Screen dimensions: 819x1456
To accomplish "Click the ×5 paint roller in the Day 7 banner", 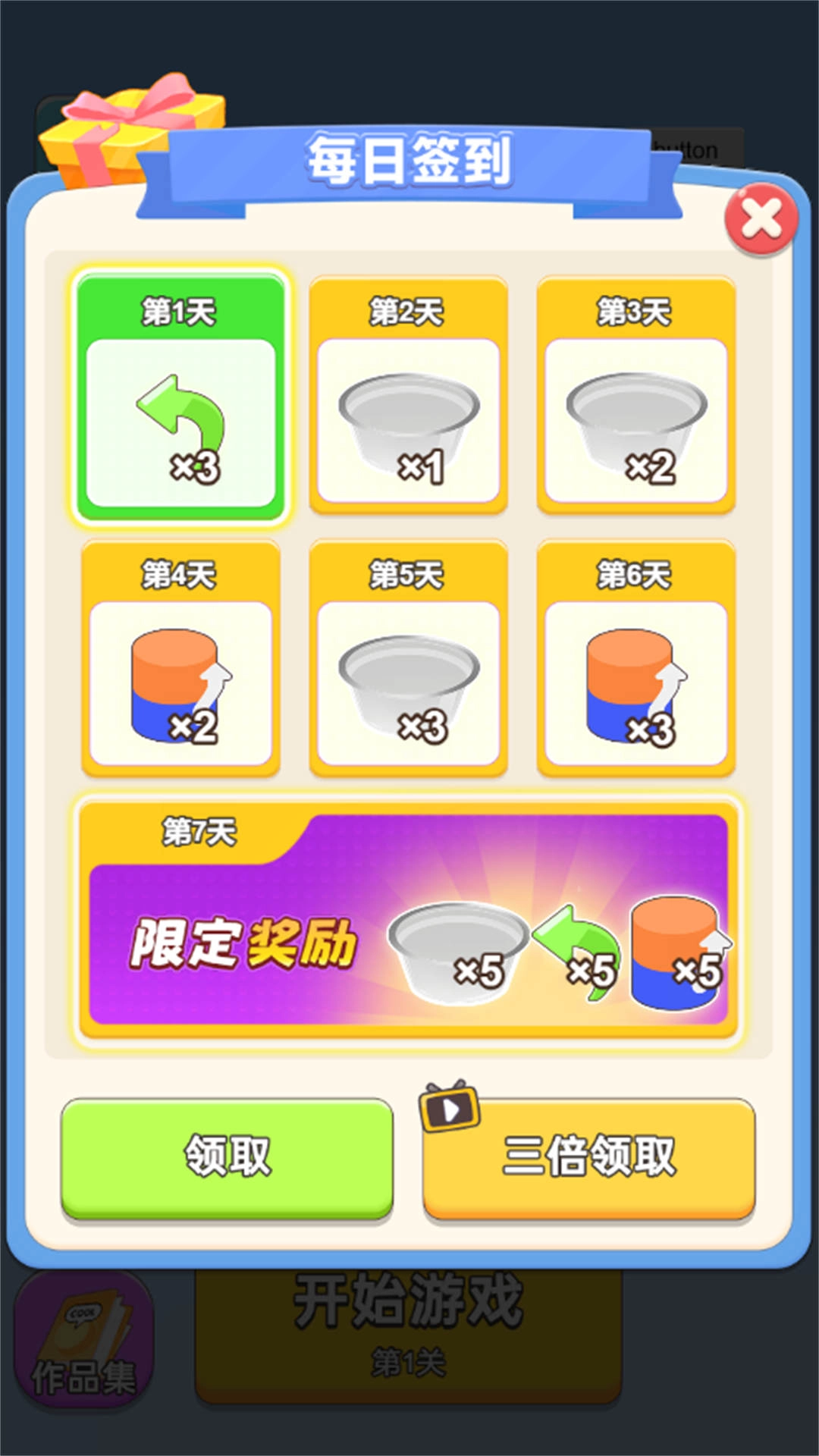I will pos(675,952).
